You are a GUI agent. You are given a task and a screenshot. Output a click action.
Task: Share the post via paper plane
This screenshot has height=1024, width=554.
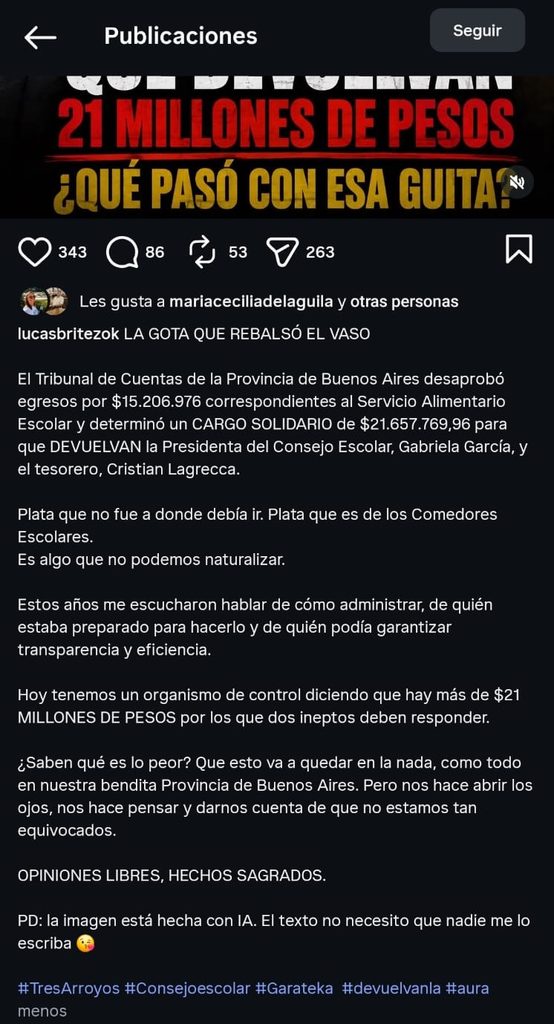282,252
